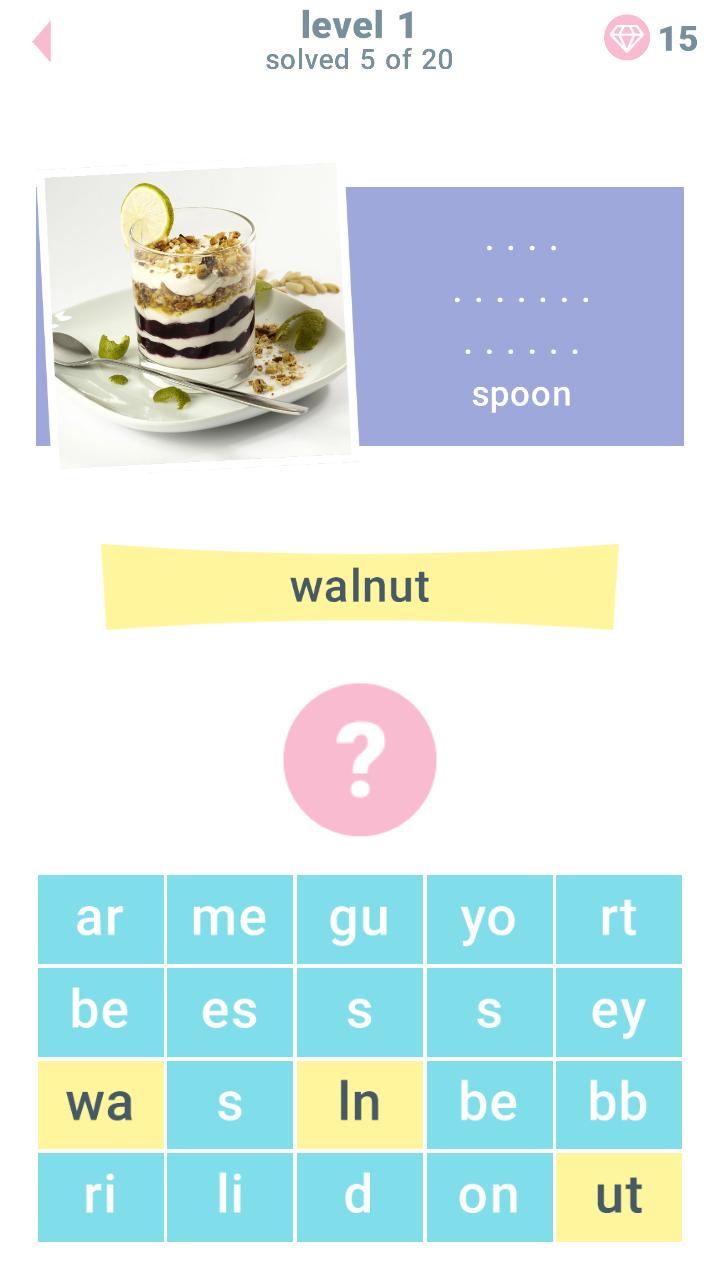The image size is (720, 1280).
Task: Enlarge the dessert photo
Action: coord(198,315)
